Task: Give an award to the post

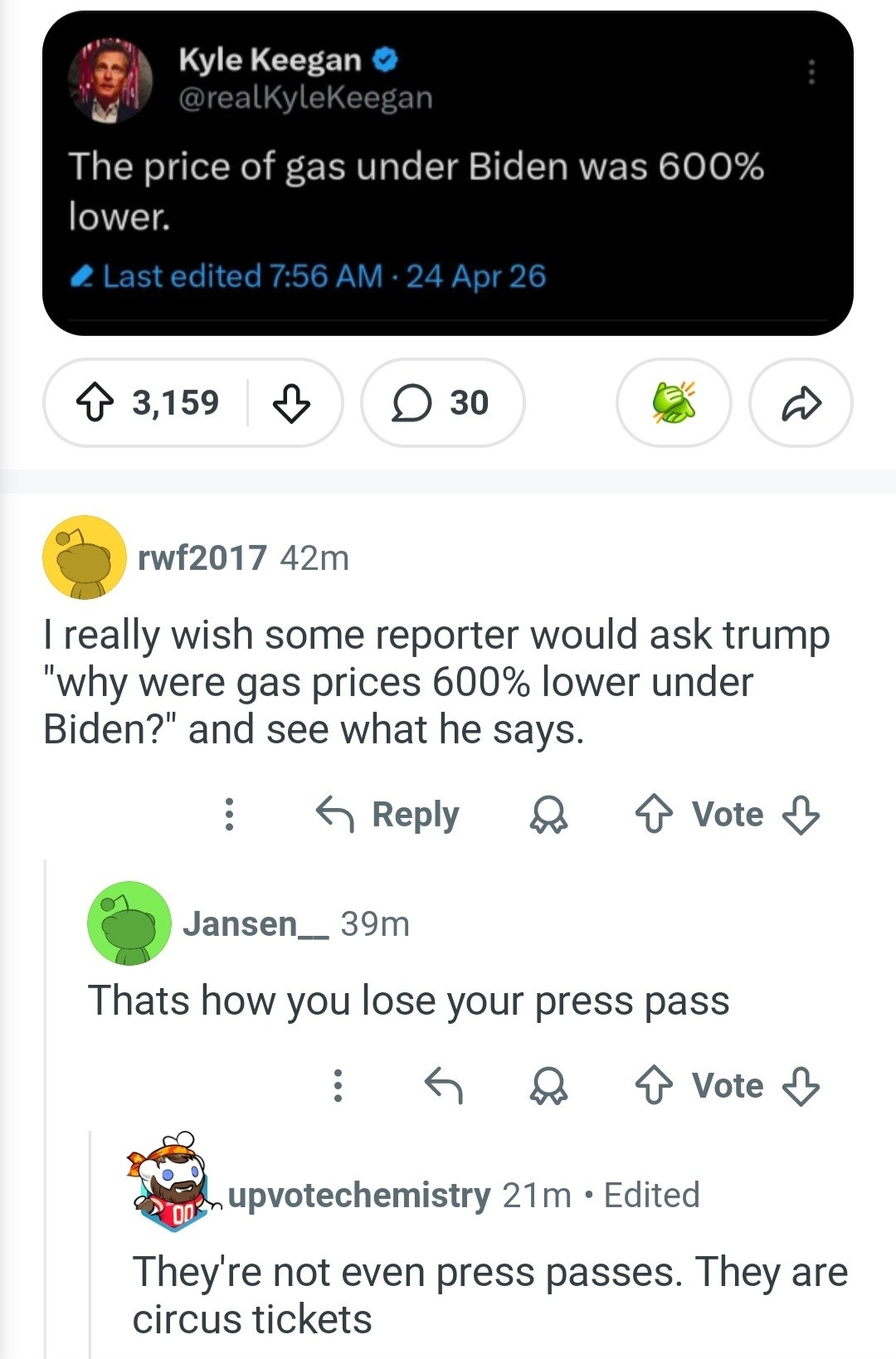Action: click(x=673, y=403)
